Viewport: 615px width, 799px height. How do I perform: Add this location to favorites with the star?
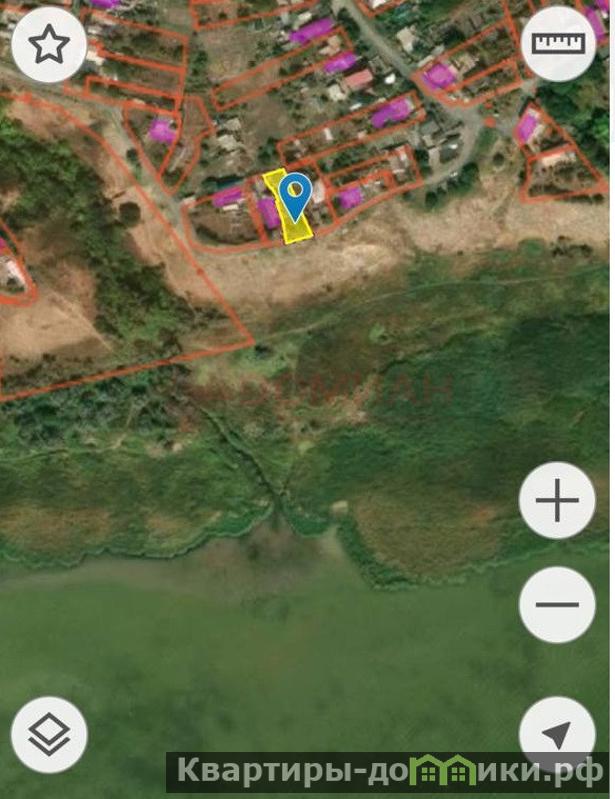(x=49, y=45)
